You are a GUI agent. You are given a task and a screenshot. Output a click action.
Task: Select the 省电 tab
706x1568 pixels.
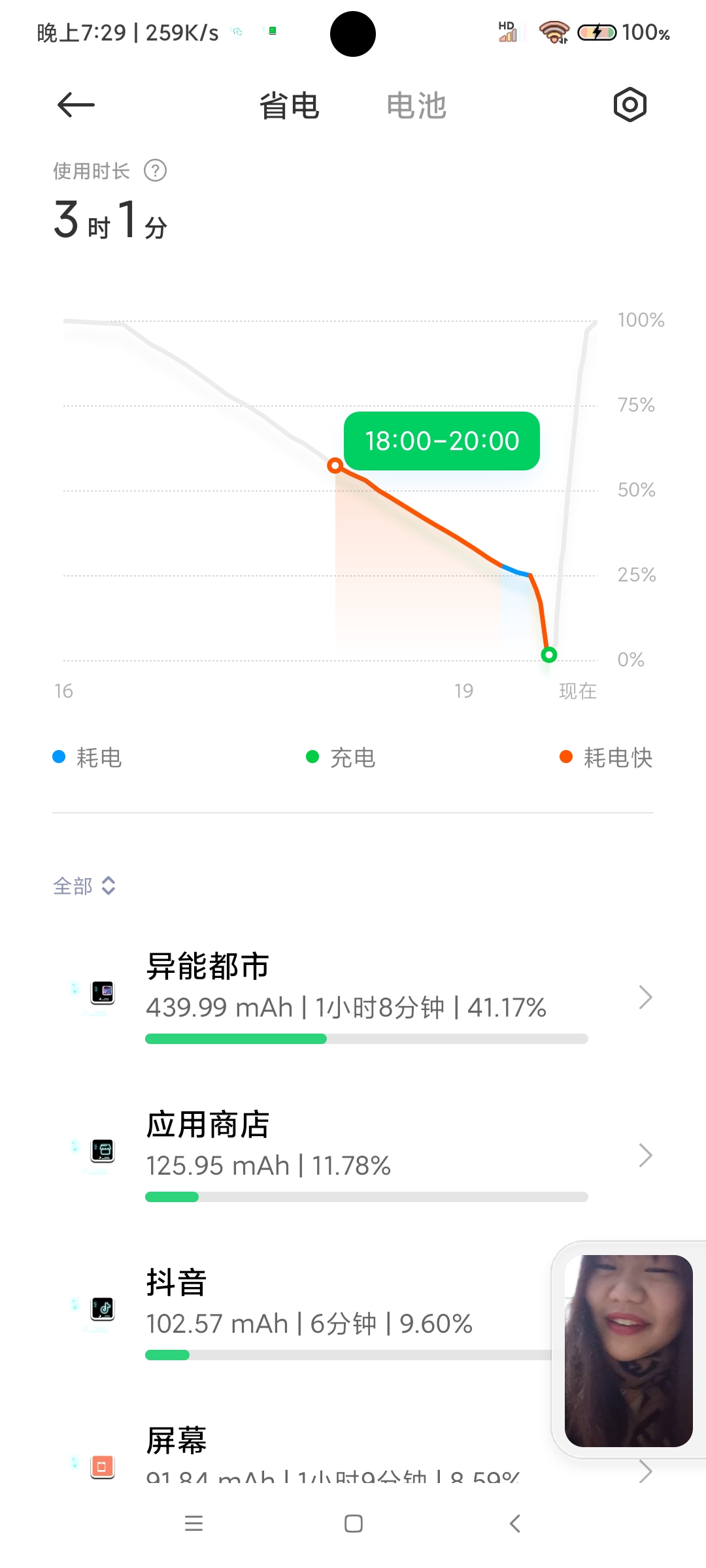click(x=289, y=106)
